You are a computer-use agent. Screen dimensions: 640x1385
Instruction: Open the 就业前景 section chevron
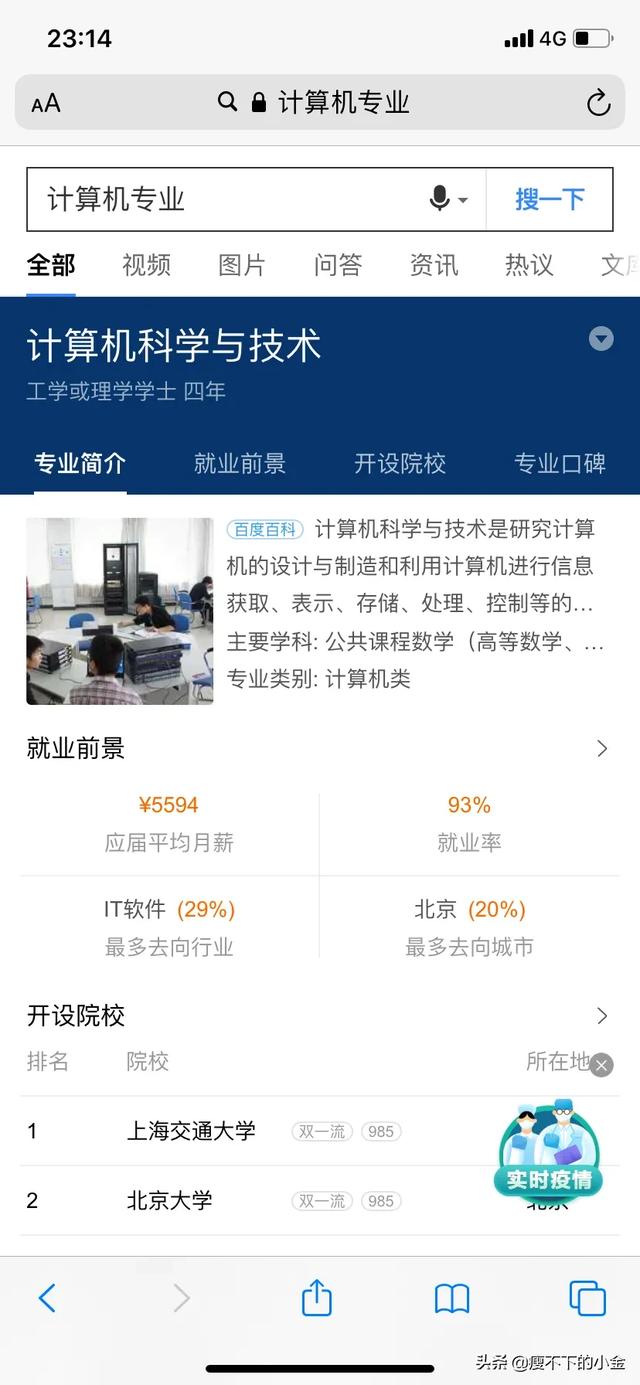602,748
